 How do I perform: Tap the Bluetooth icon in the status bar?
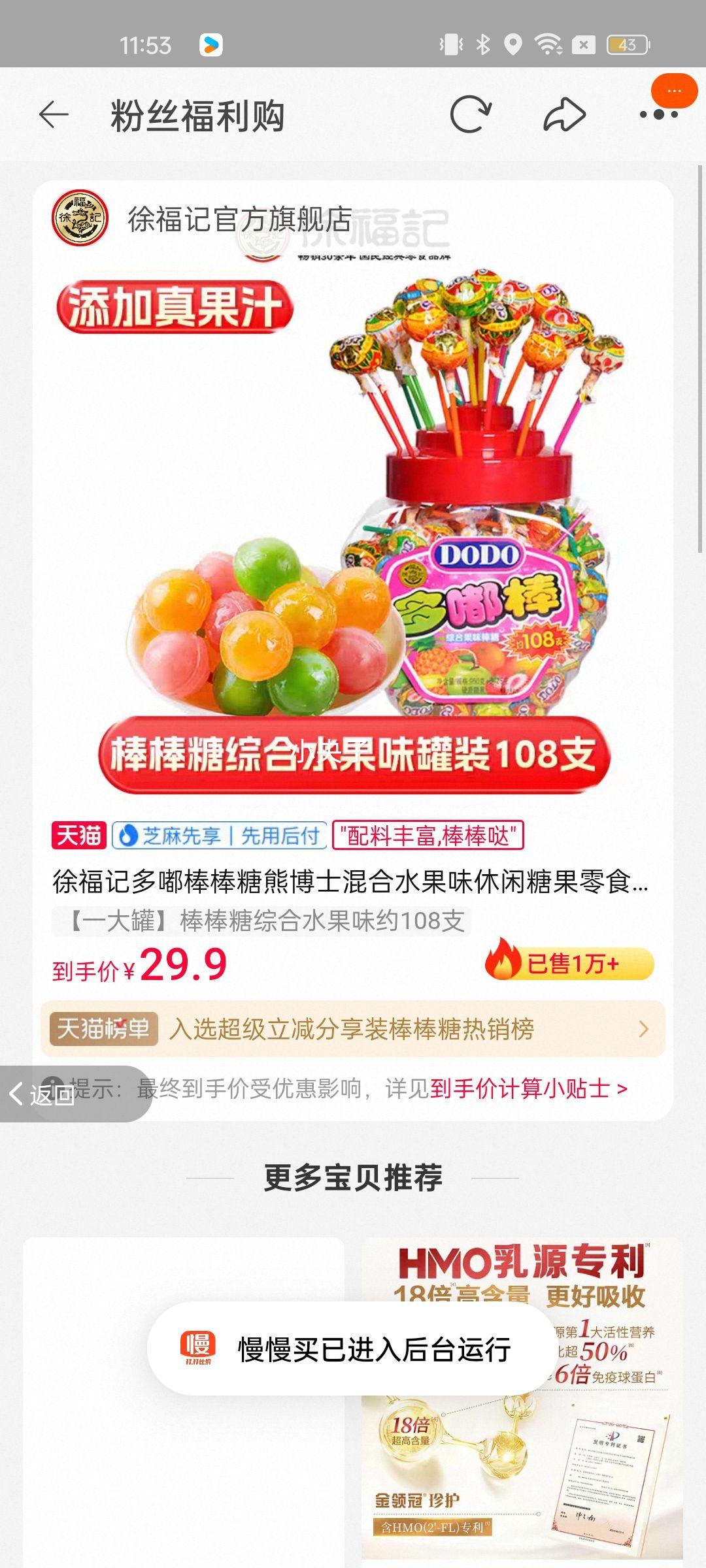point(484,44)
